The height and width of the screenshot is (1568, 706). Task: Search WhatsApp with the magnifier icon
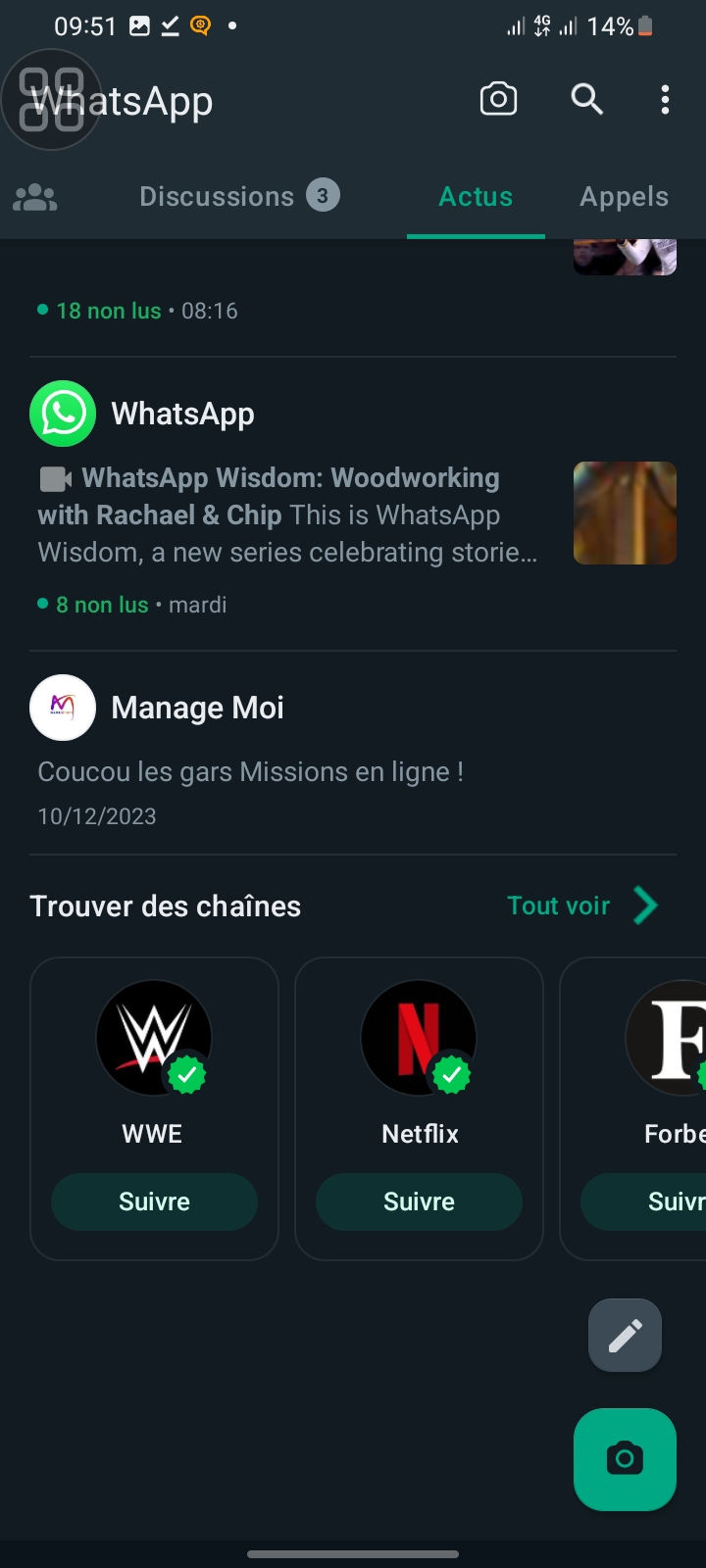click(x=586, y=99)
